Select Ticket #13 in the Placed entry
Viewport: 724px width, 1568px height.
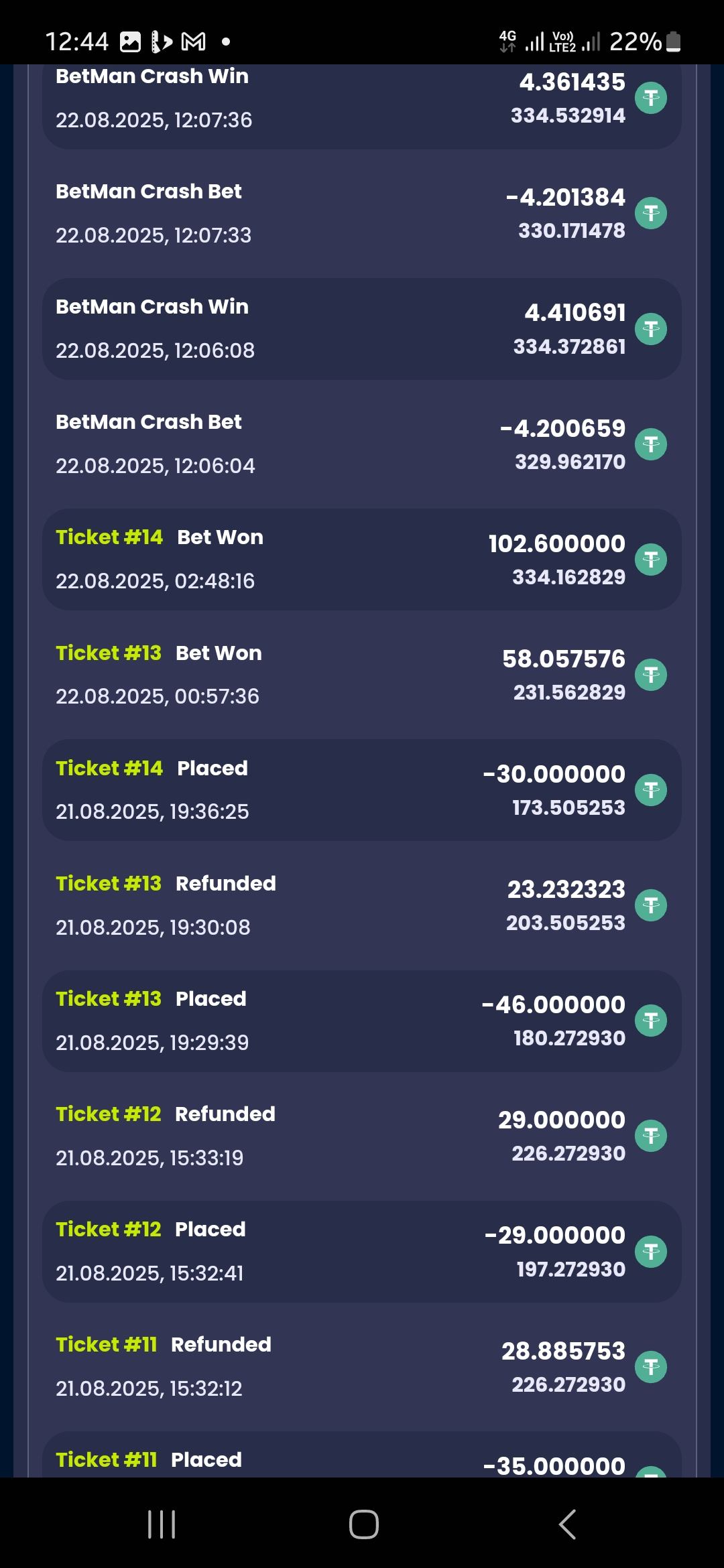[x=109, y=999]
